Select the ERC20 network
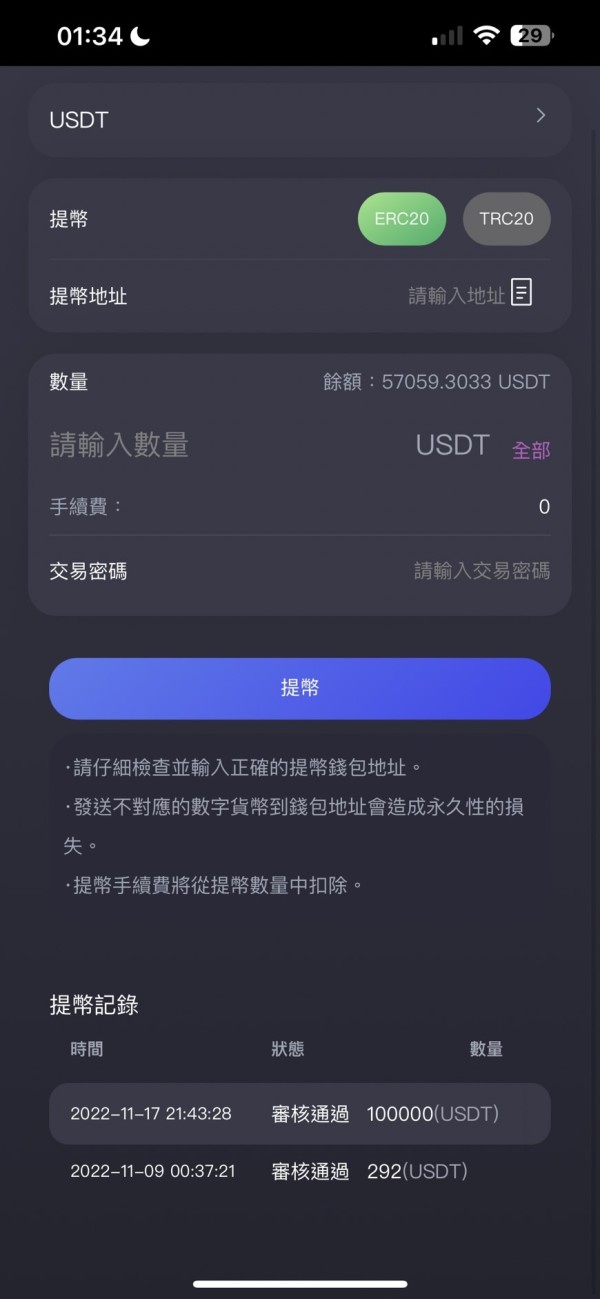Viewport: 600px width, 1299px height. point(402,219)
